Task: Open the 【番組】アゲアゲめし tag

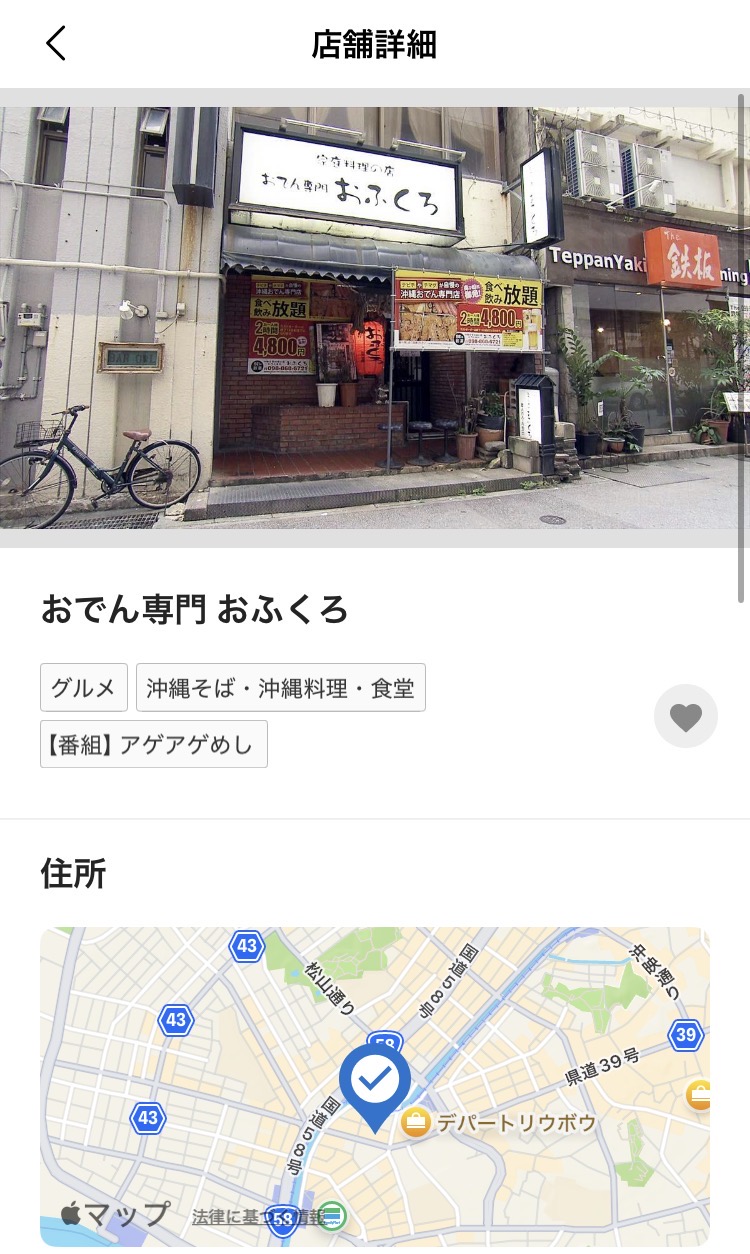Action: pos(153,743)
